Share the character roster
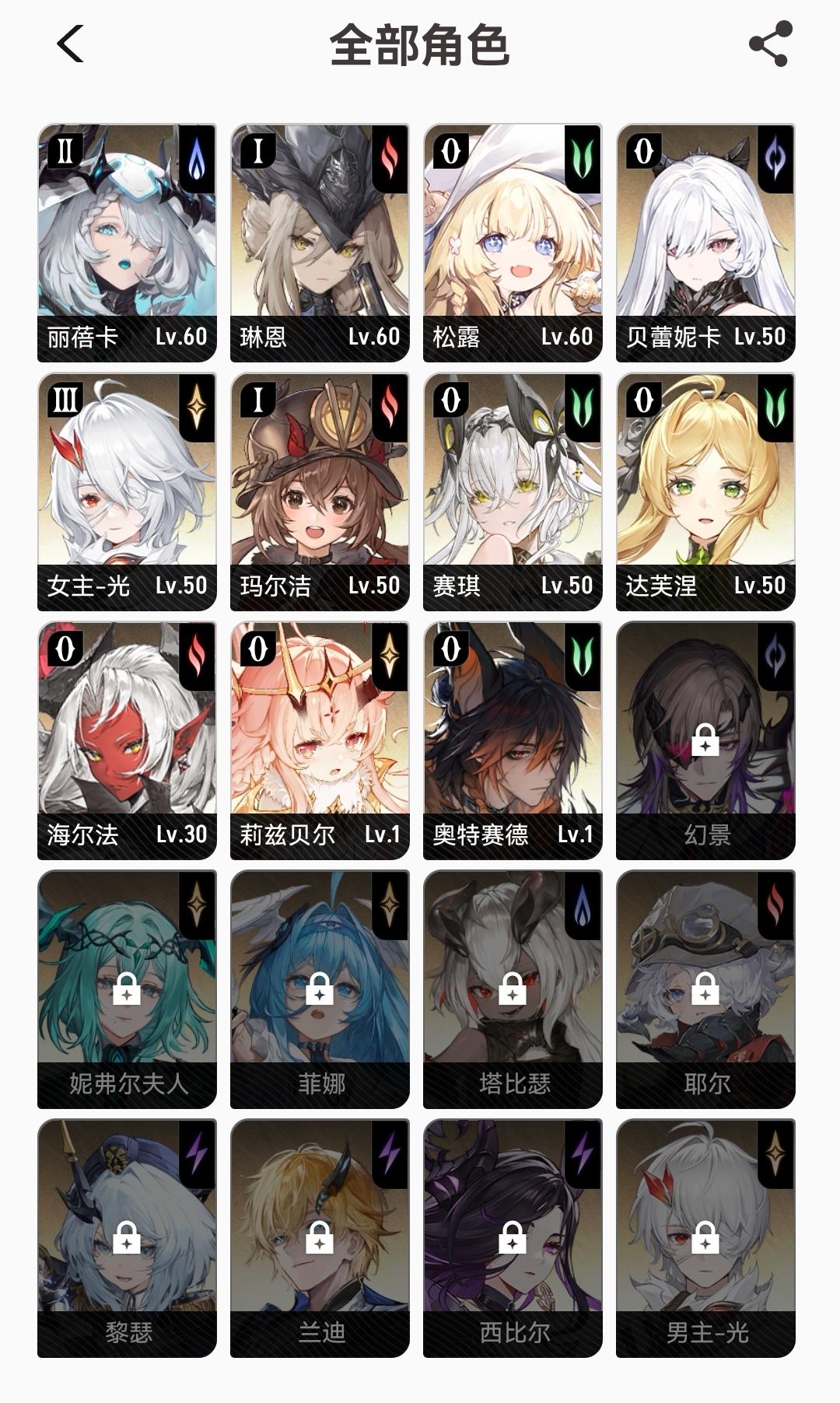Viewport: 840px width, 1403px height. (770, 44)
